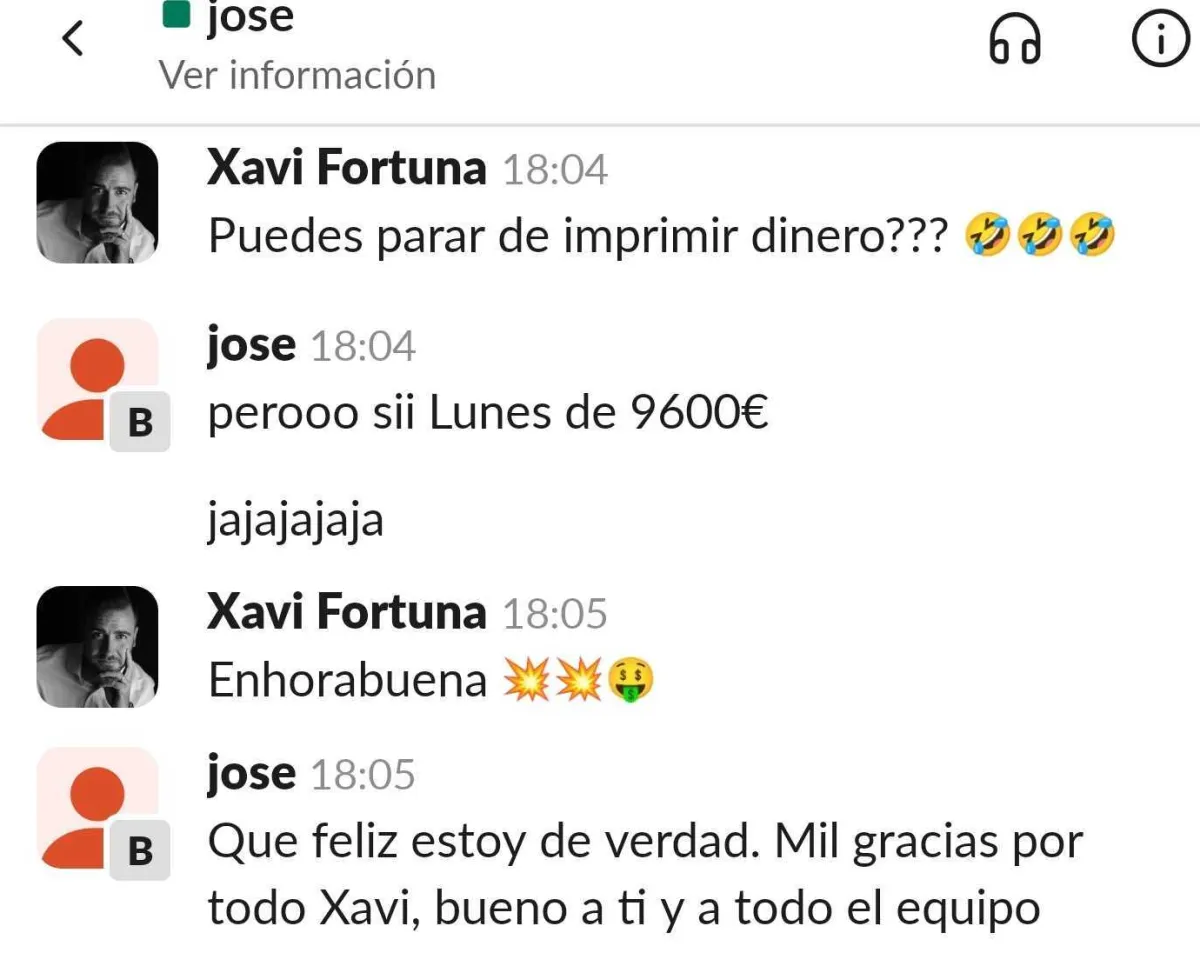Go back using the top-left arrow

[x=71, y=40]
